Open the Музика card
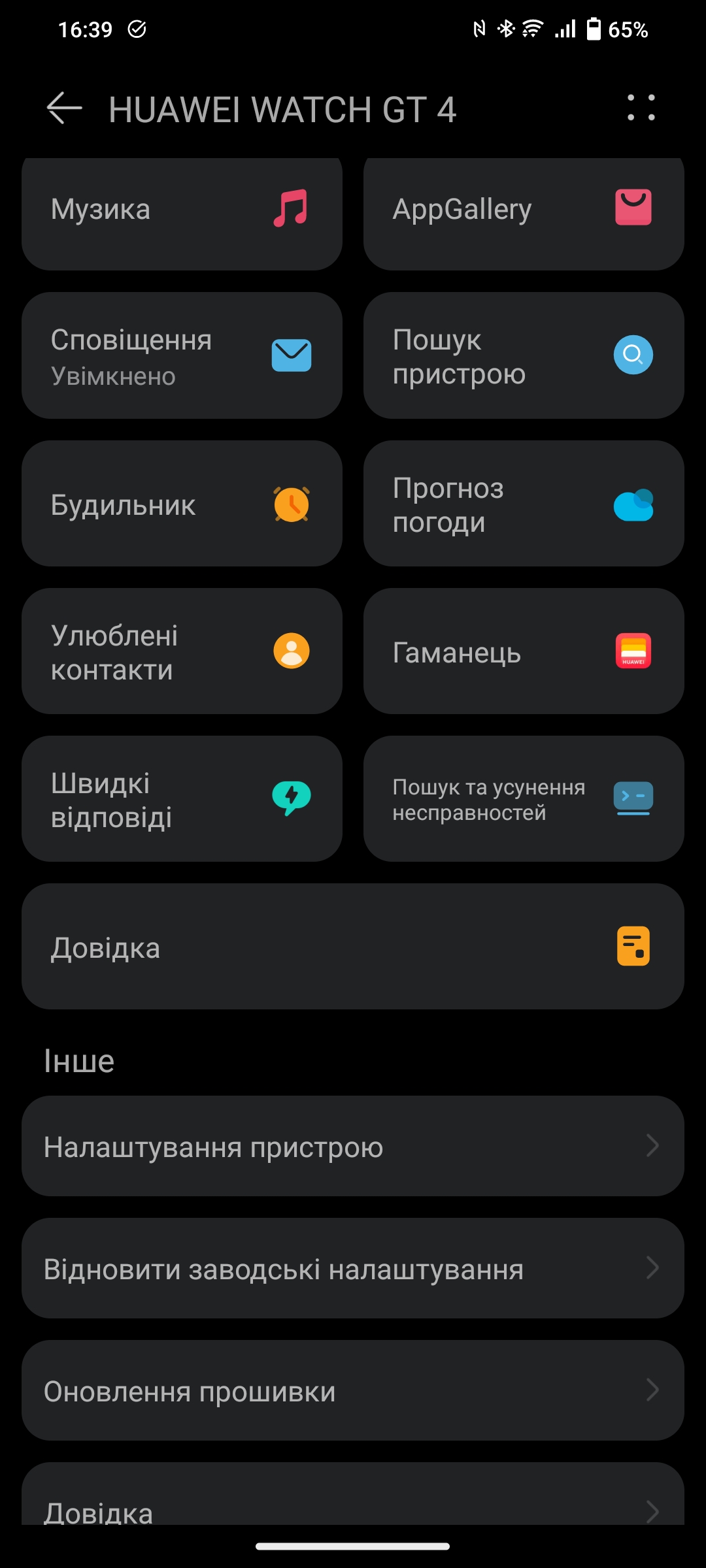This screenshot has width=706, height=1568. (182, 210)
